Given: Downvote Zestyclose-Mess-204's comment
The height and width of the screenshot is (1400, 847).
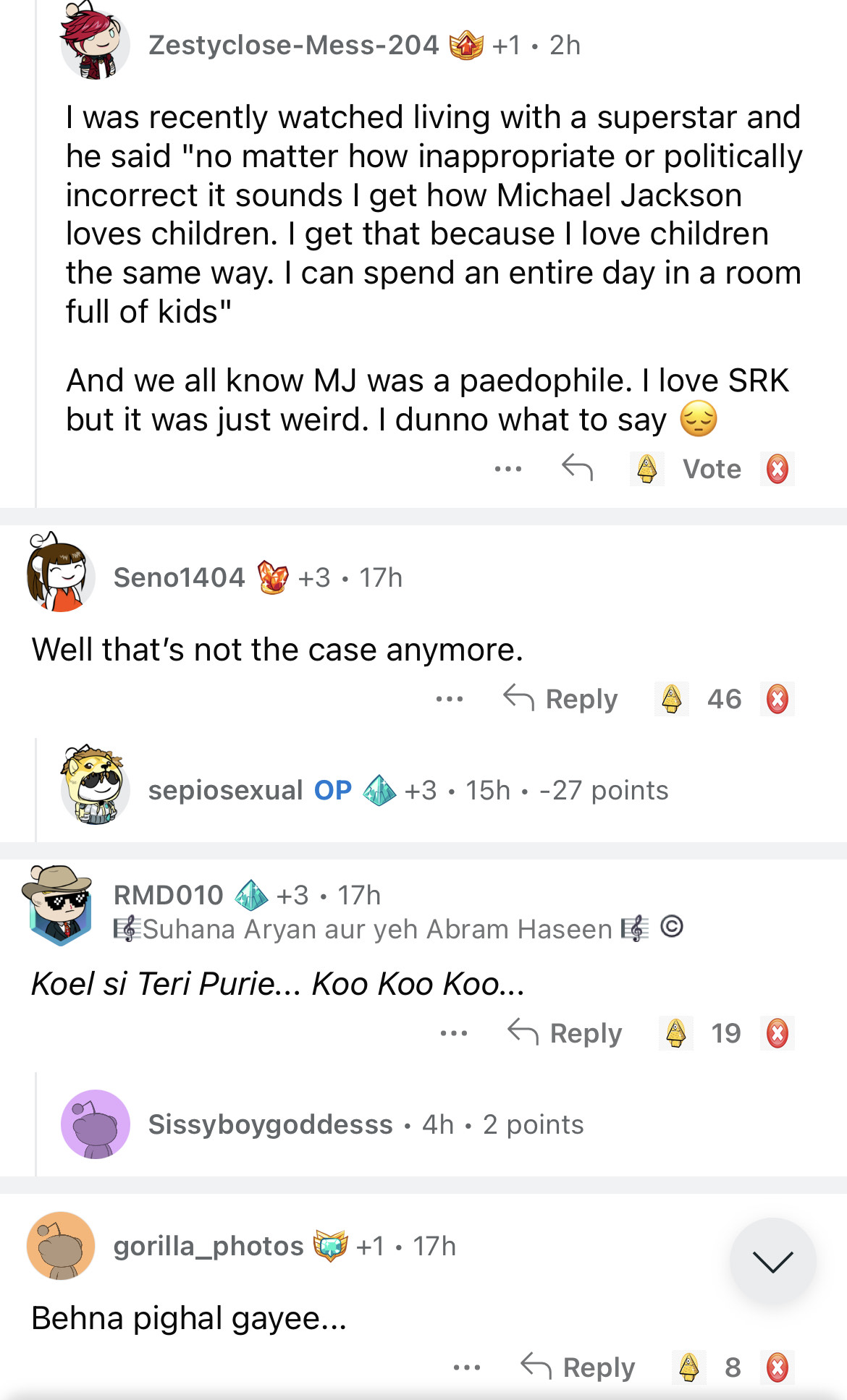Looking at the screenshot, I should [x=777, y=469].
